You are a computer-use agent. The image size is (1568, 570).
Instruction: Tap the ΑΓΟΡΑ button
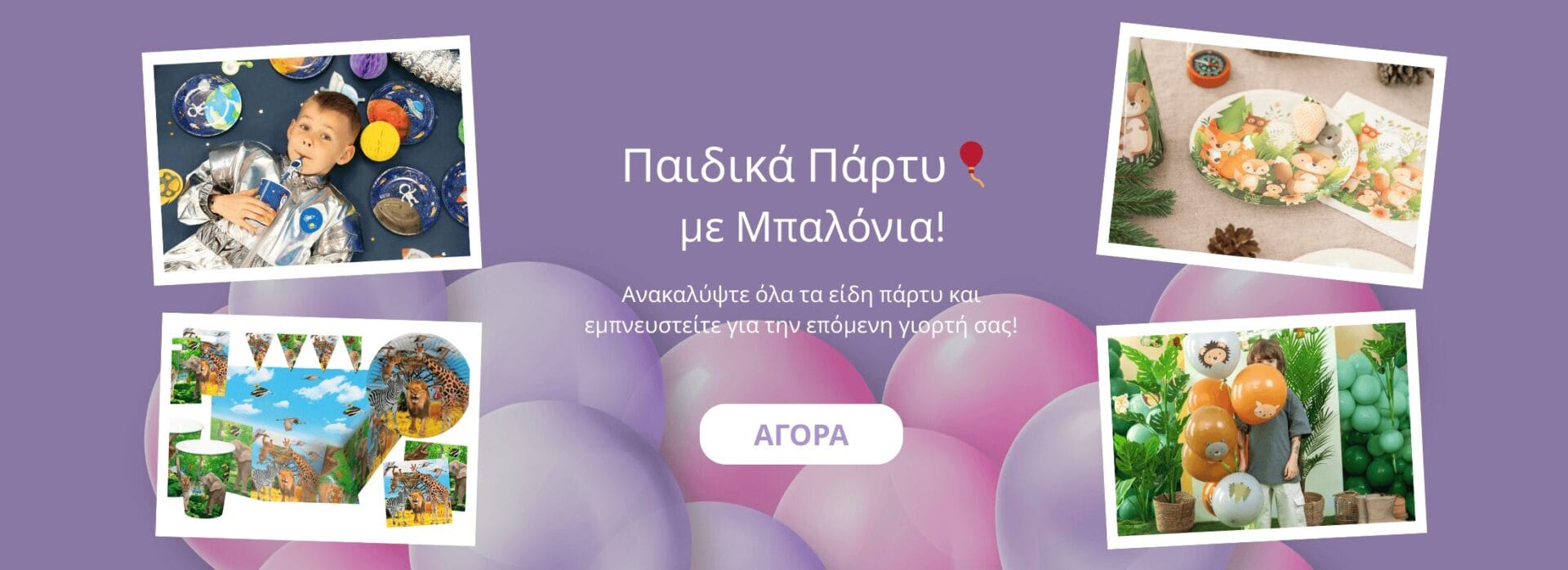(x=800, y=434)
